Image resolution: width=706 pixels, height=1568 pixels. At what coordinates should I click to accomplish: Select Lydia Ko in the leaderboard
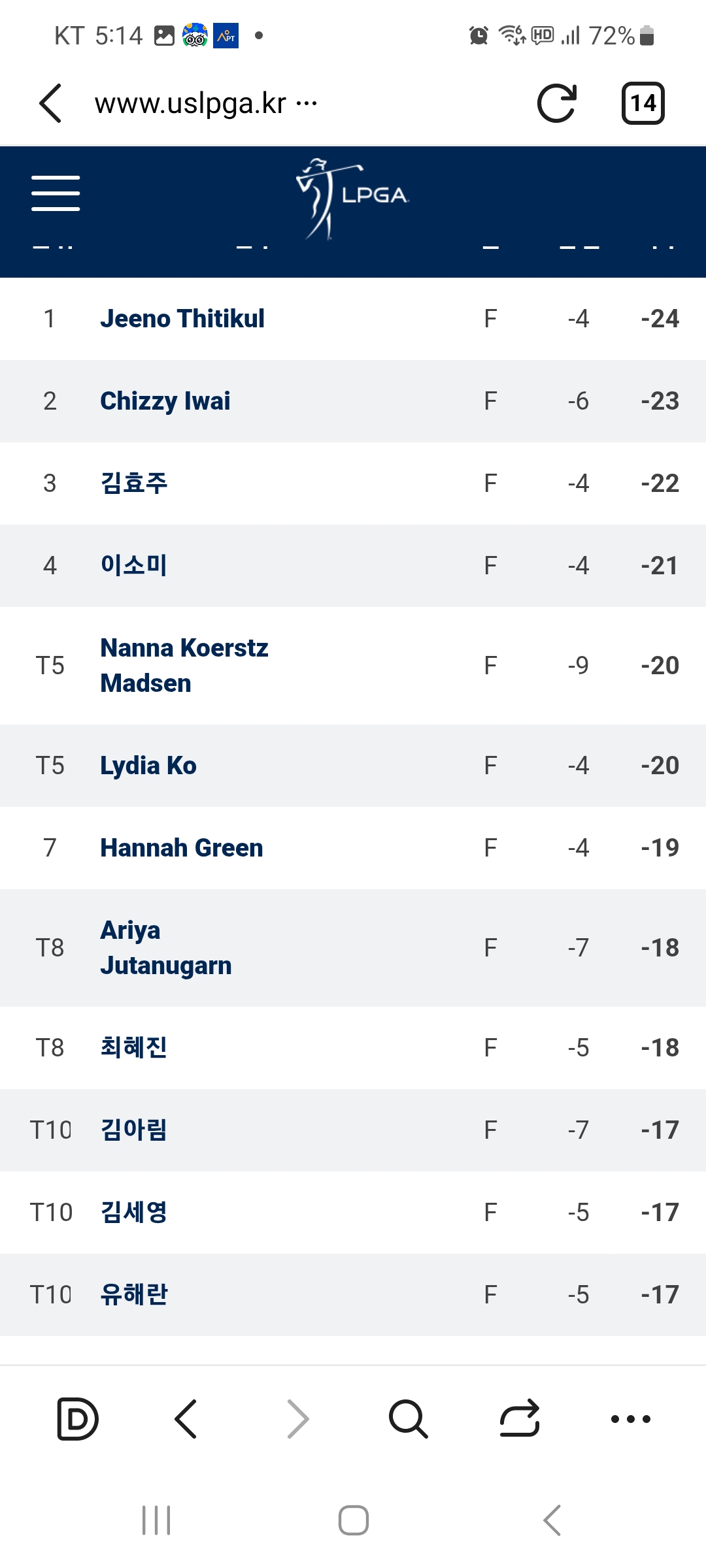148,766
